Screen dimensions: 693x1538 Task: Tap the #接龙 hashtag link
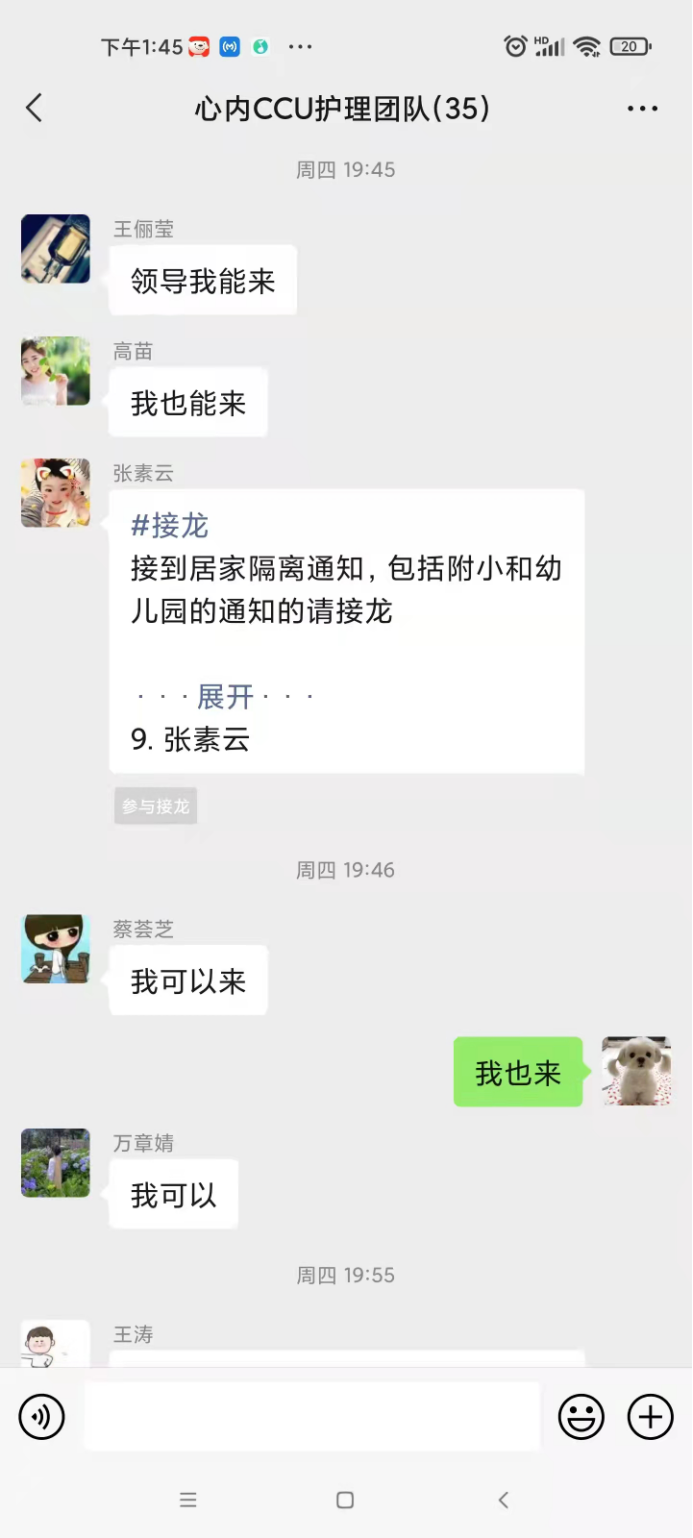pyautogui.click(x=169, y=525)
